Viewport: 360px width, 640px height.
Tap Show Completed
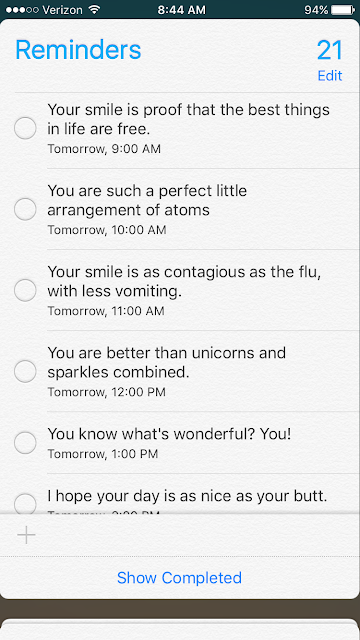pos(180,578)
